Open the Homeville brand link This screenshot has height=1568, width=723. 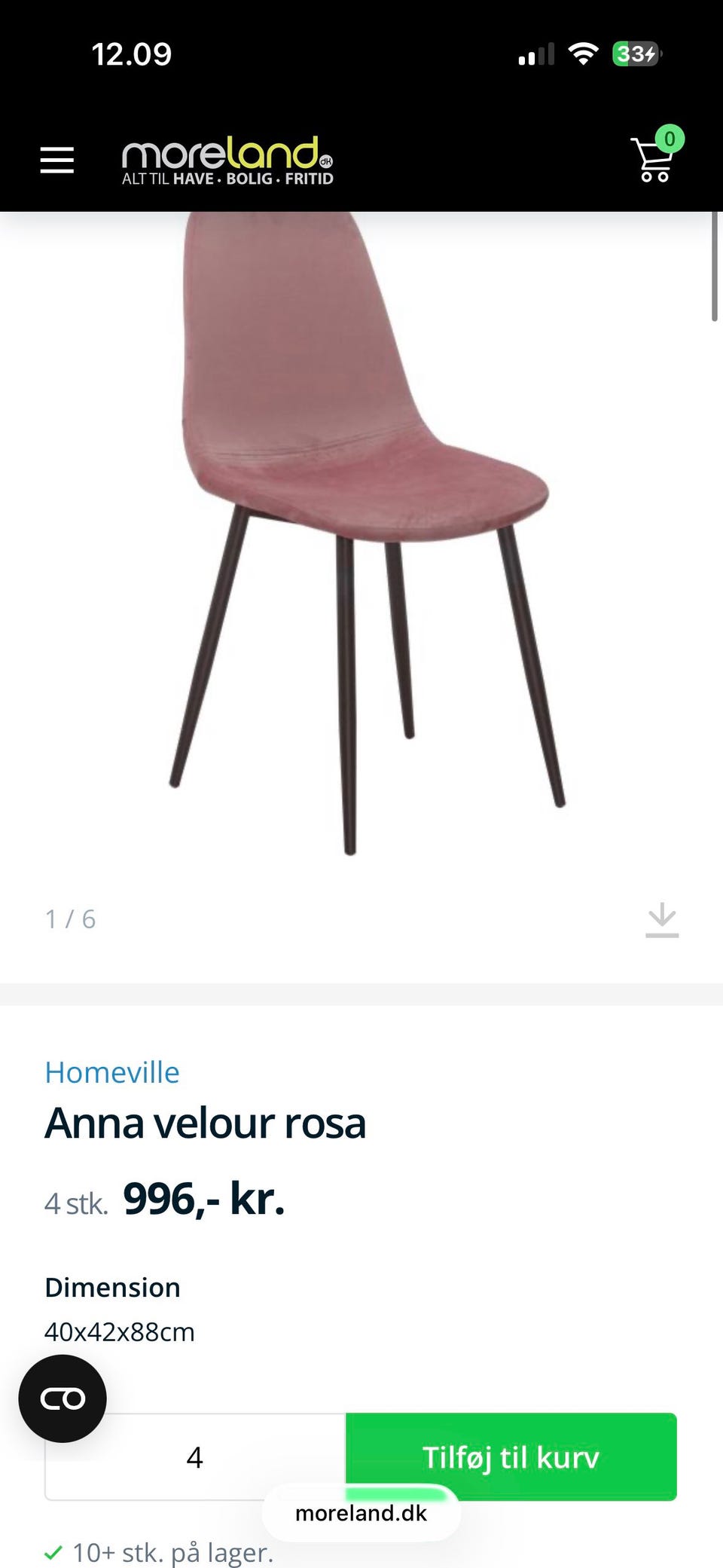click(x=112, y=1072)
